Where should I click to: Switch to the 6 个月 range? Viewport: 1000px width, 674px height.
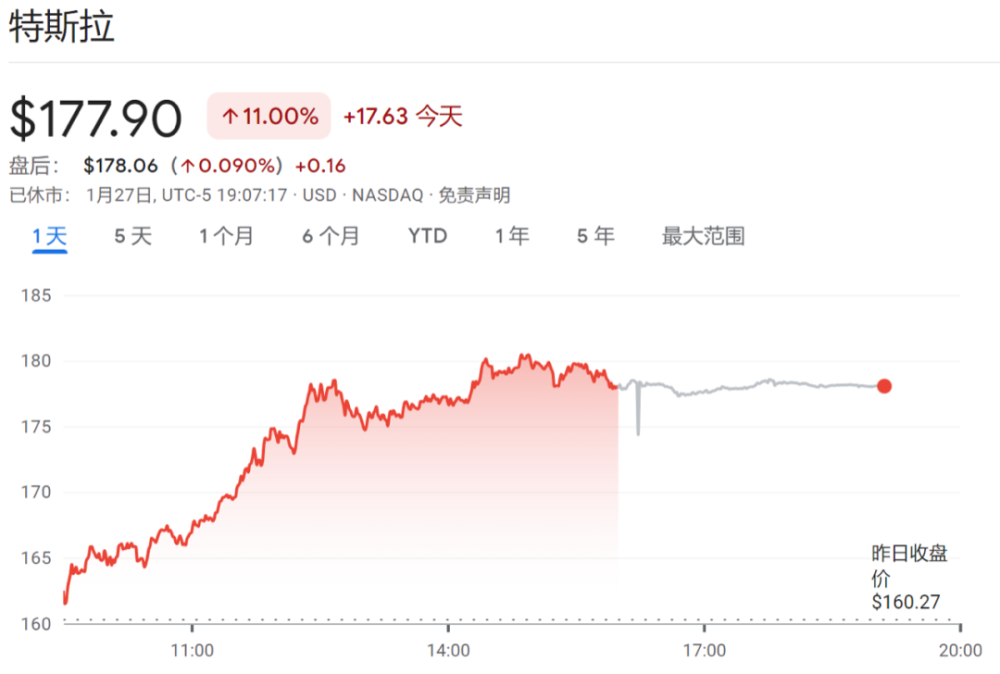click(331, 237)
